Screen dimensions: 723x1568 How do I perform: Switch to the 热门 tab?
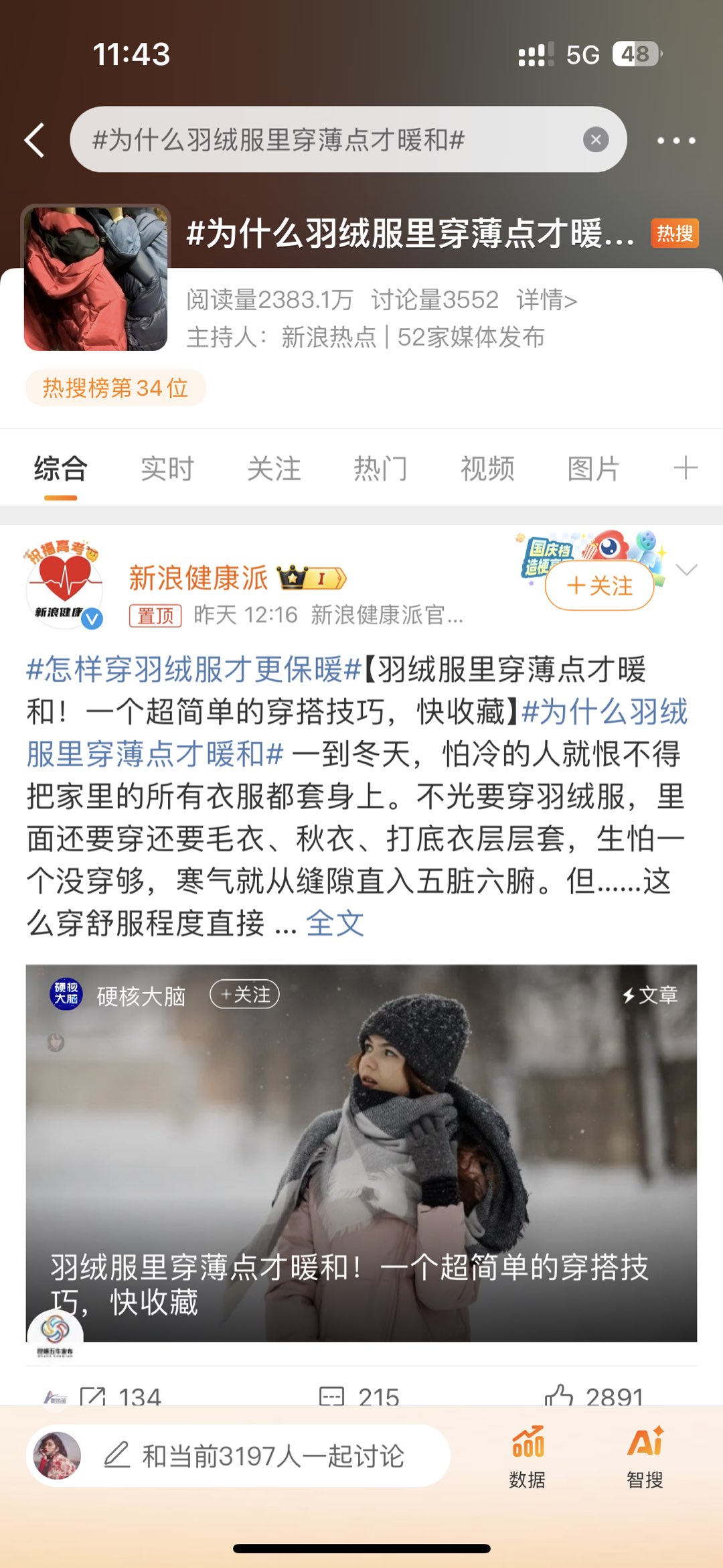tap(380, 468)
